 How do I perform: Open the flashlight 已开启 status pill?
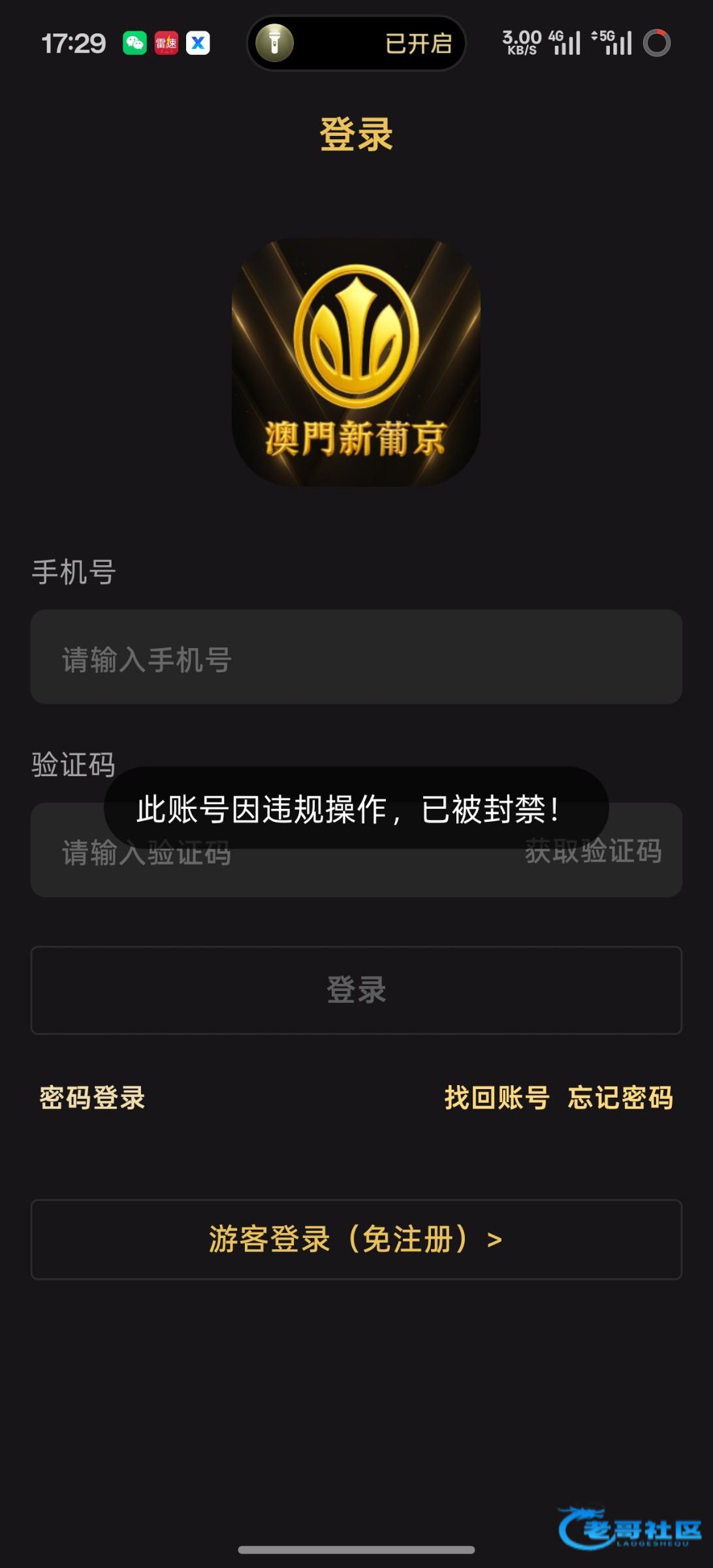pyautogui.click(x=356, y=43)
